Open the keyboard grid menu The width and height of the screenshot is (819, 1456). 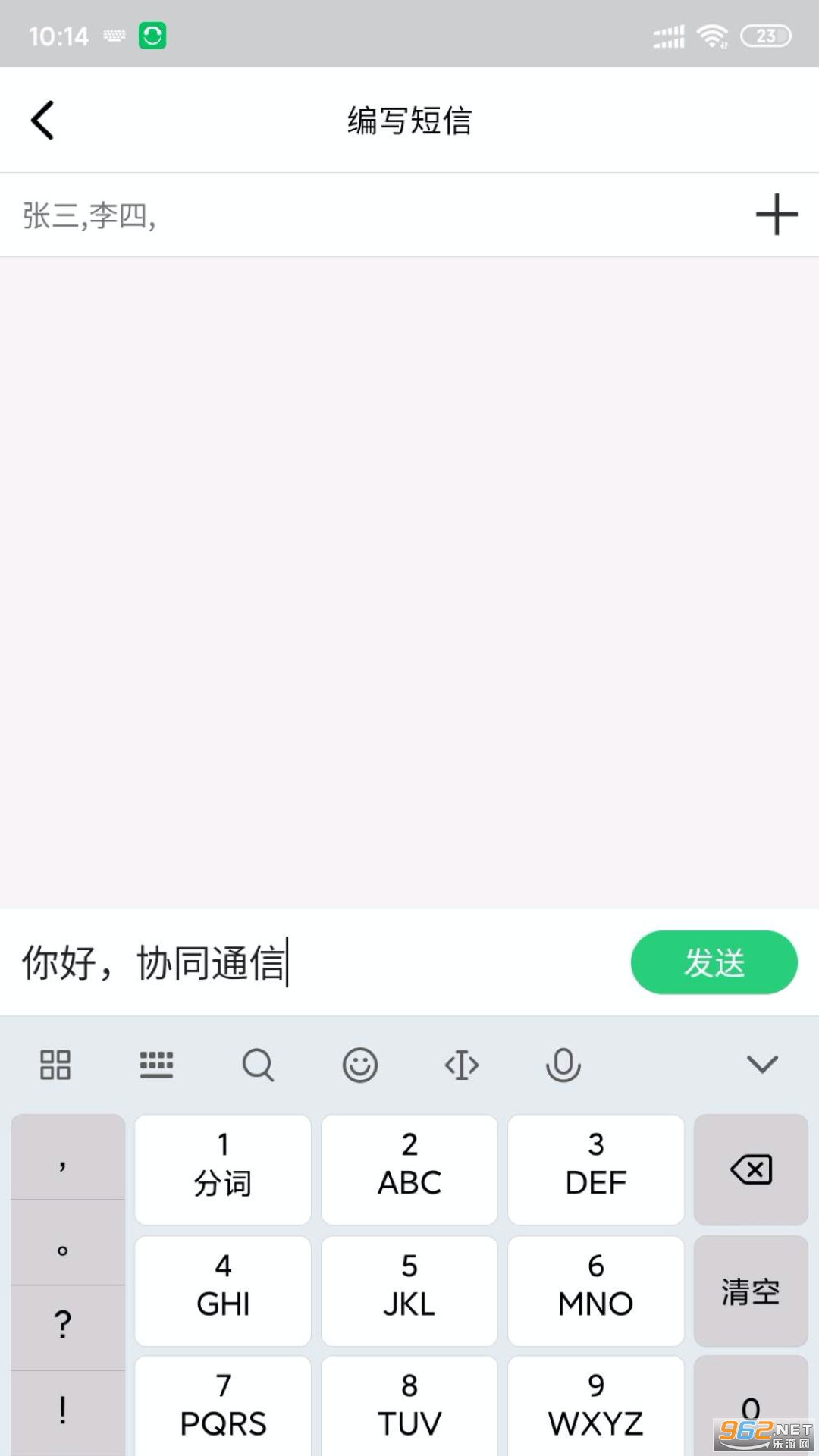tap(55, 1065)
